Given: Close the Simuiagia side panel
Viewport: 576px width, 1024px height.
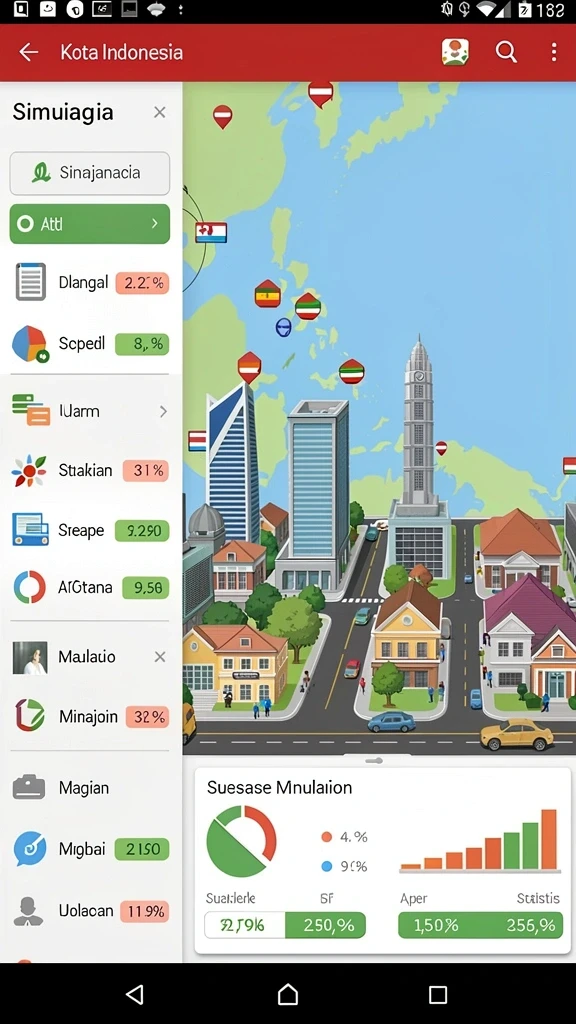Looking at the screenshot, I should click(x=159, y=112).
